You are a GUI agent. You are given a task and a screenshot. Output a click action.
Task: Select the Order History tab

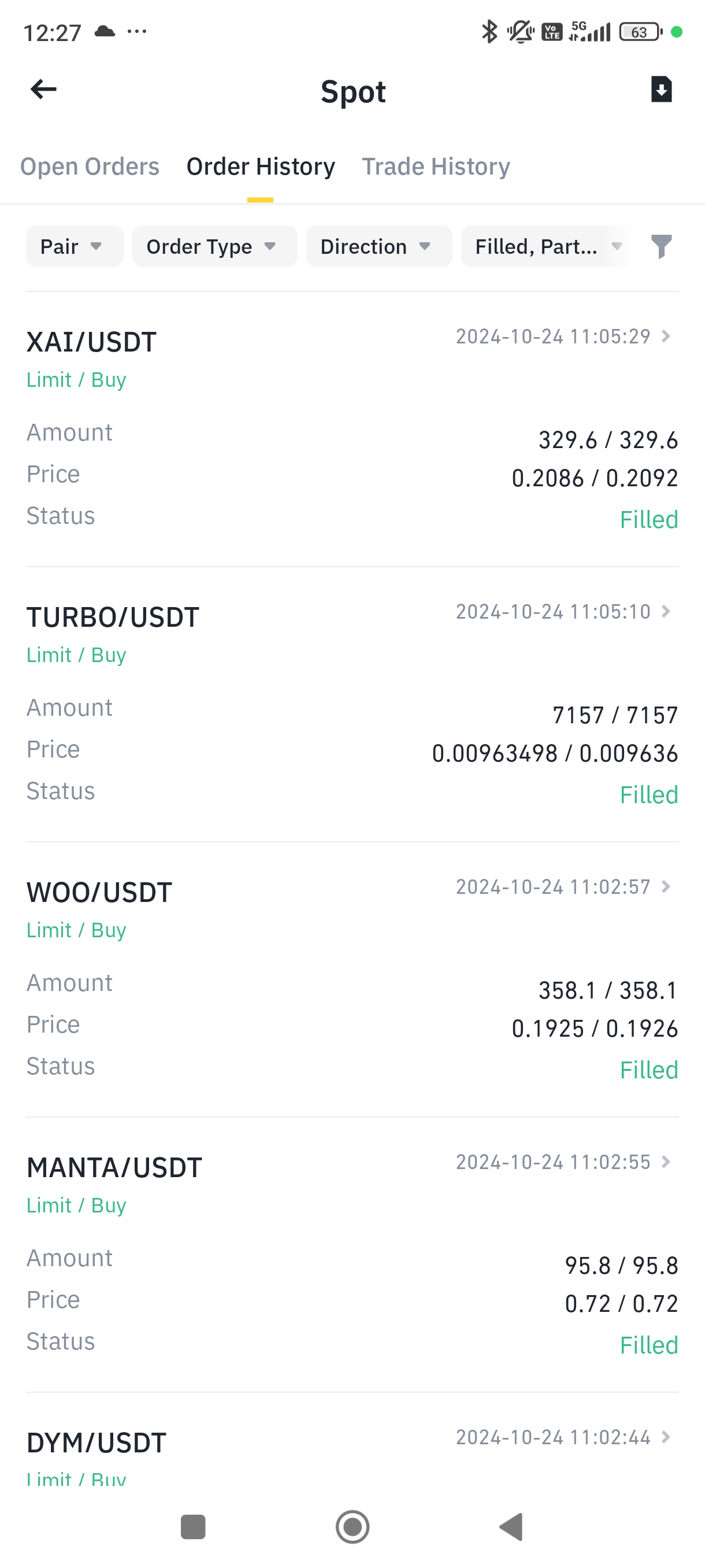coord(261,167)
